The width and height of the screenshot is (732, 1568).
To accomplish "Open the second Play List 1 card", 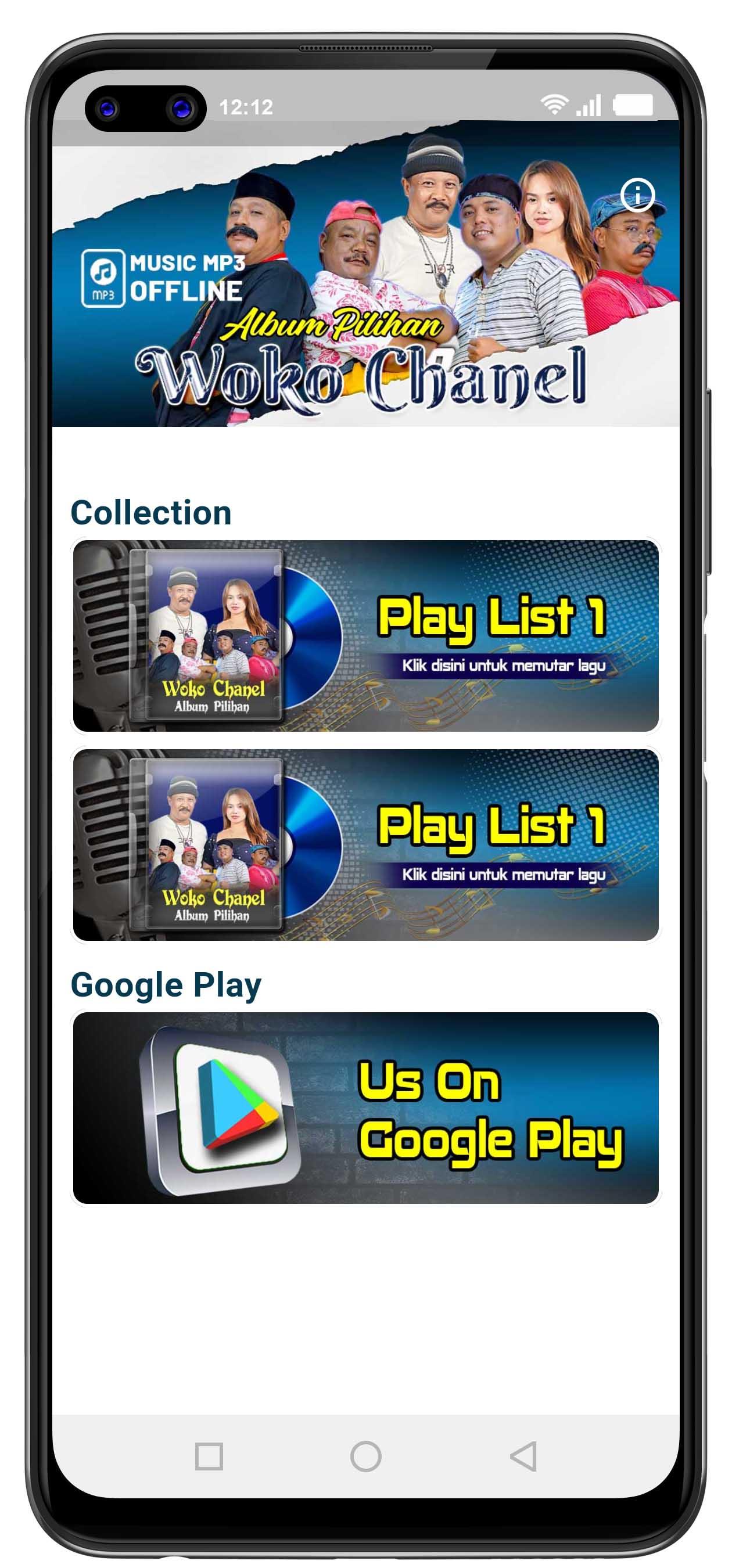I will 365,845.
